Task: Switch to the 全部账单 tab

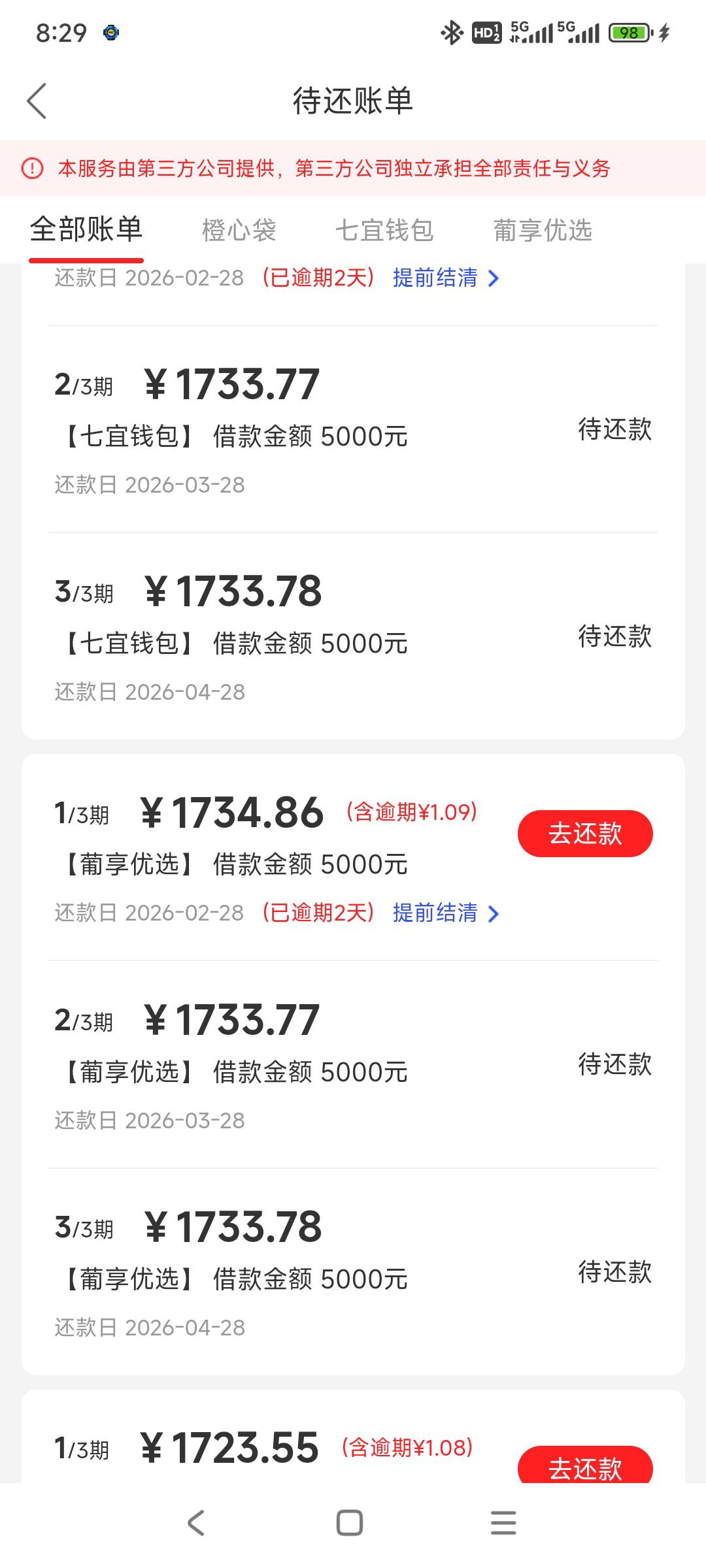Action: click(x=86, y=230)
